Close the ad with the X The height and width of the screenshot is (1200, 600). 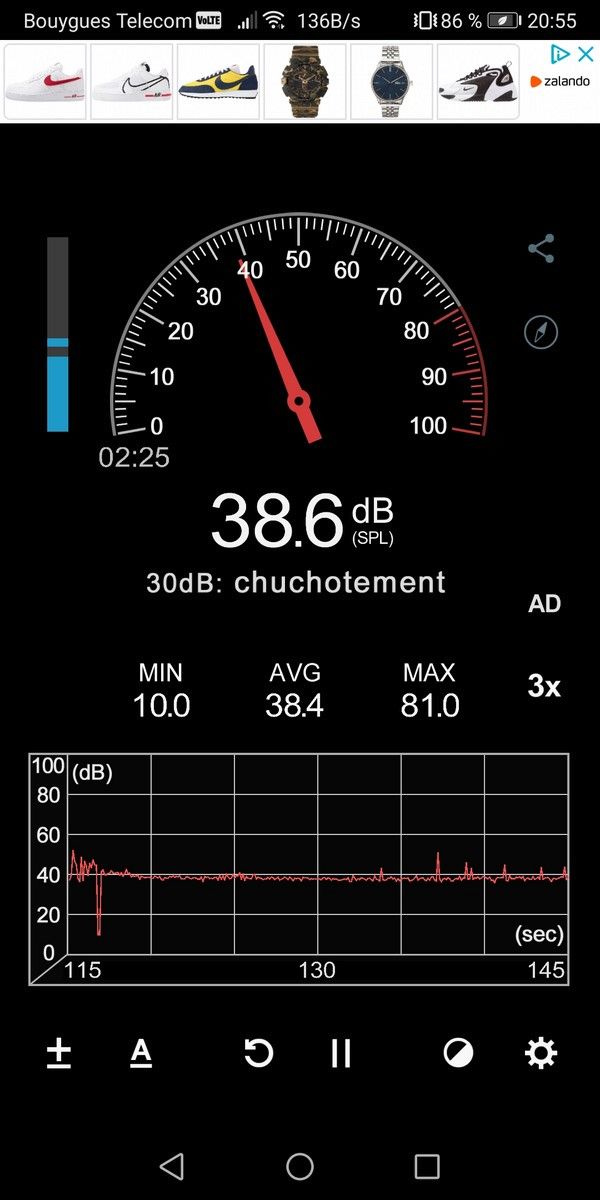[x=586, y=54]
